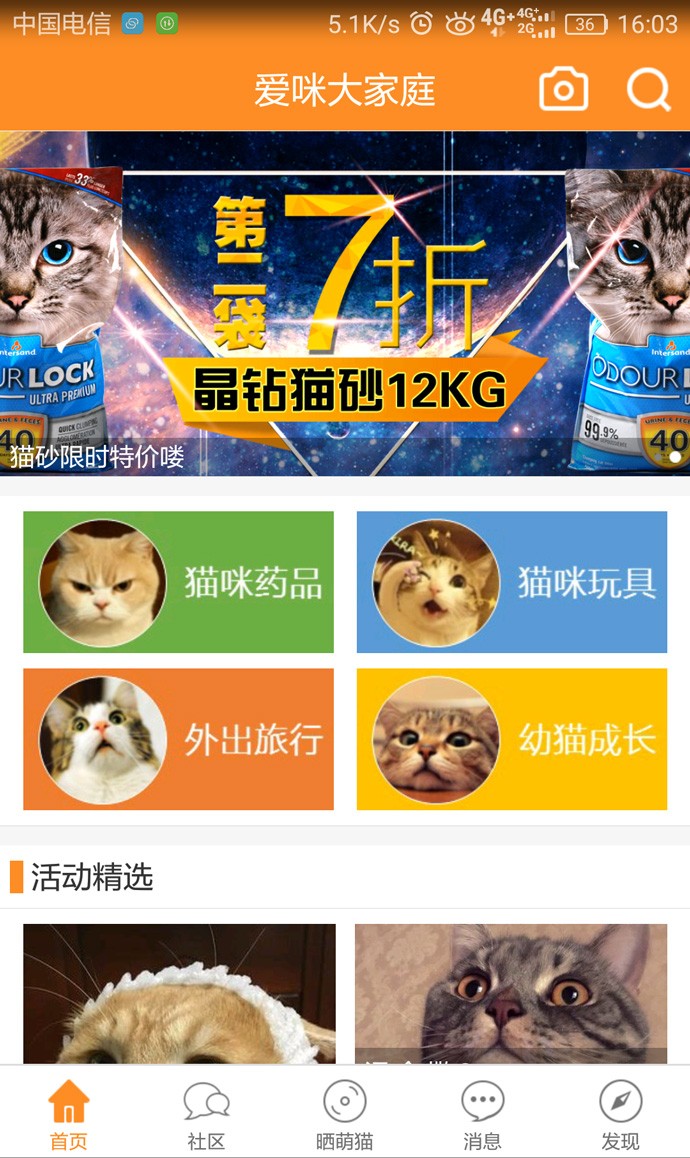
Task: Select the 猫咪玩具 category tile
Action: tap(511, 582)
